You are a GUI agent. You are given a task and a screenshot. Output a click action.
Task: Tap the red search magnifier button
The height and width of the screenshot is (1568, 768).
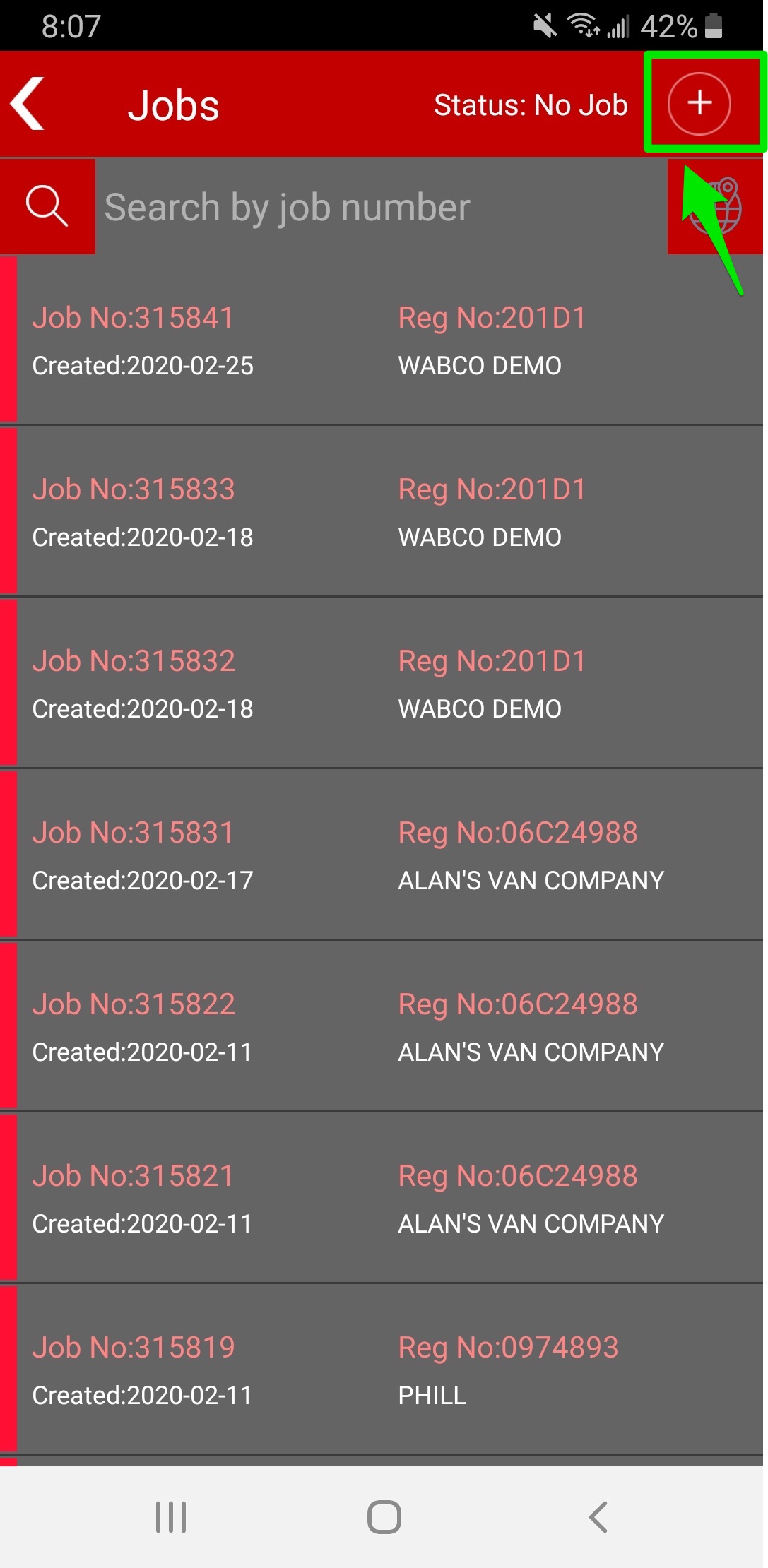[x=47, y=206]
